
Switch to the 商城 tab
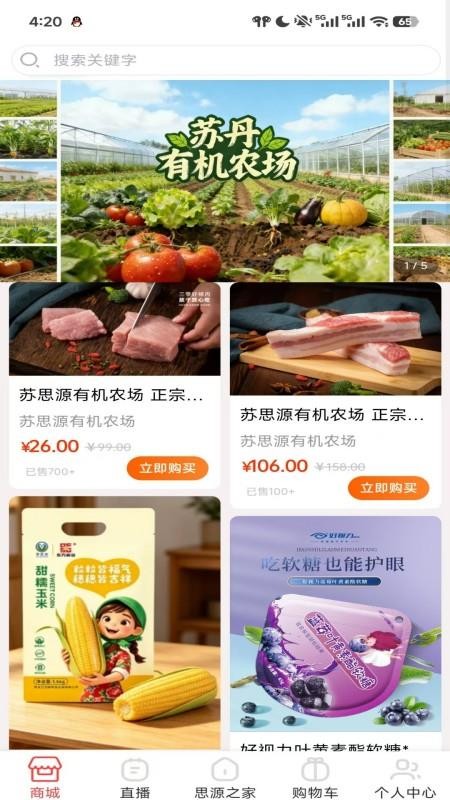pos(45,777)
